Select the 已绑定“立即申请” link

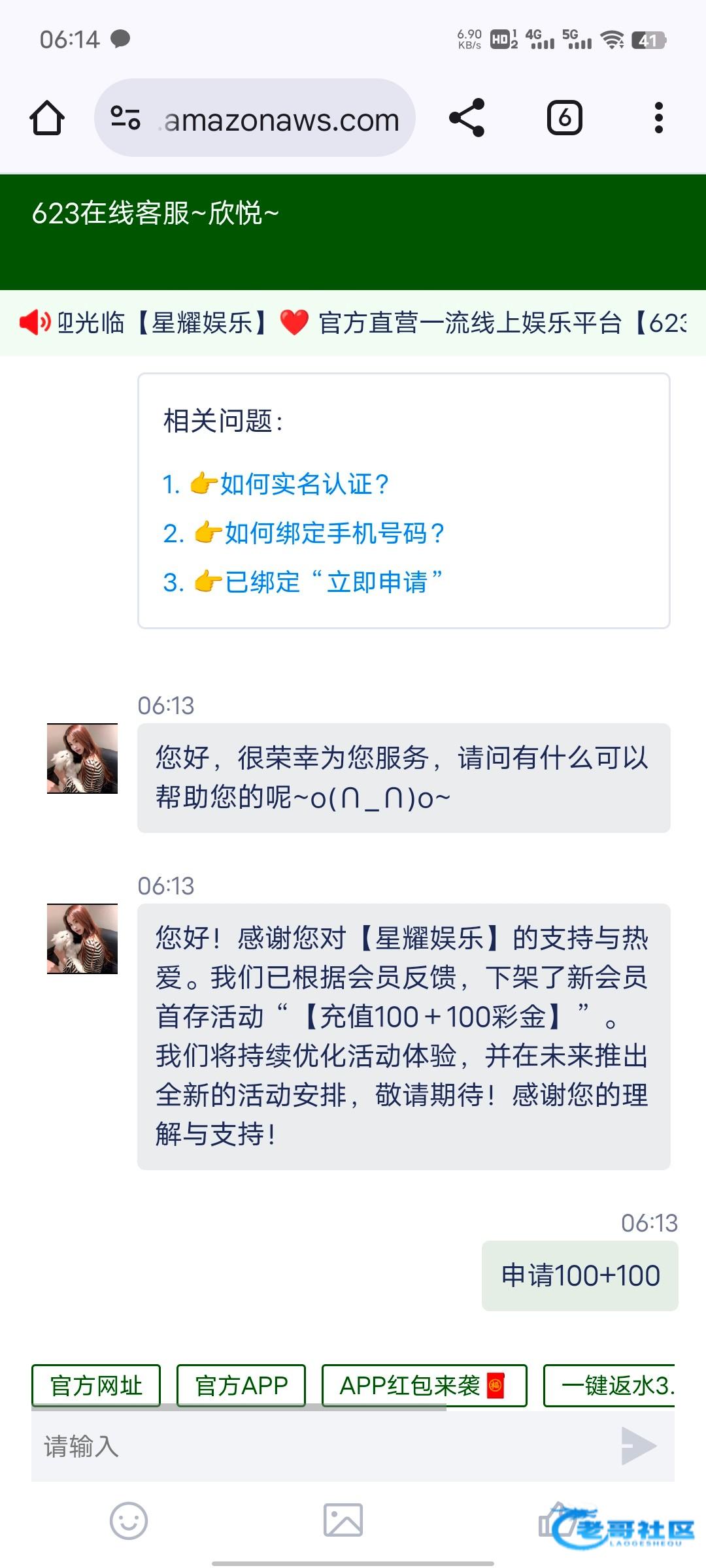(x=303, y=582)
